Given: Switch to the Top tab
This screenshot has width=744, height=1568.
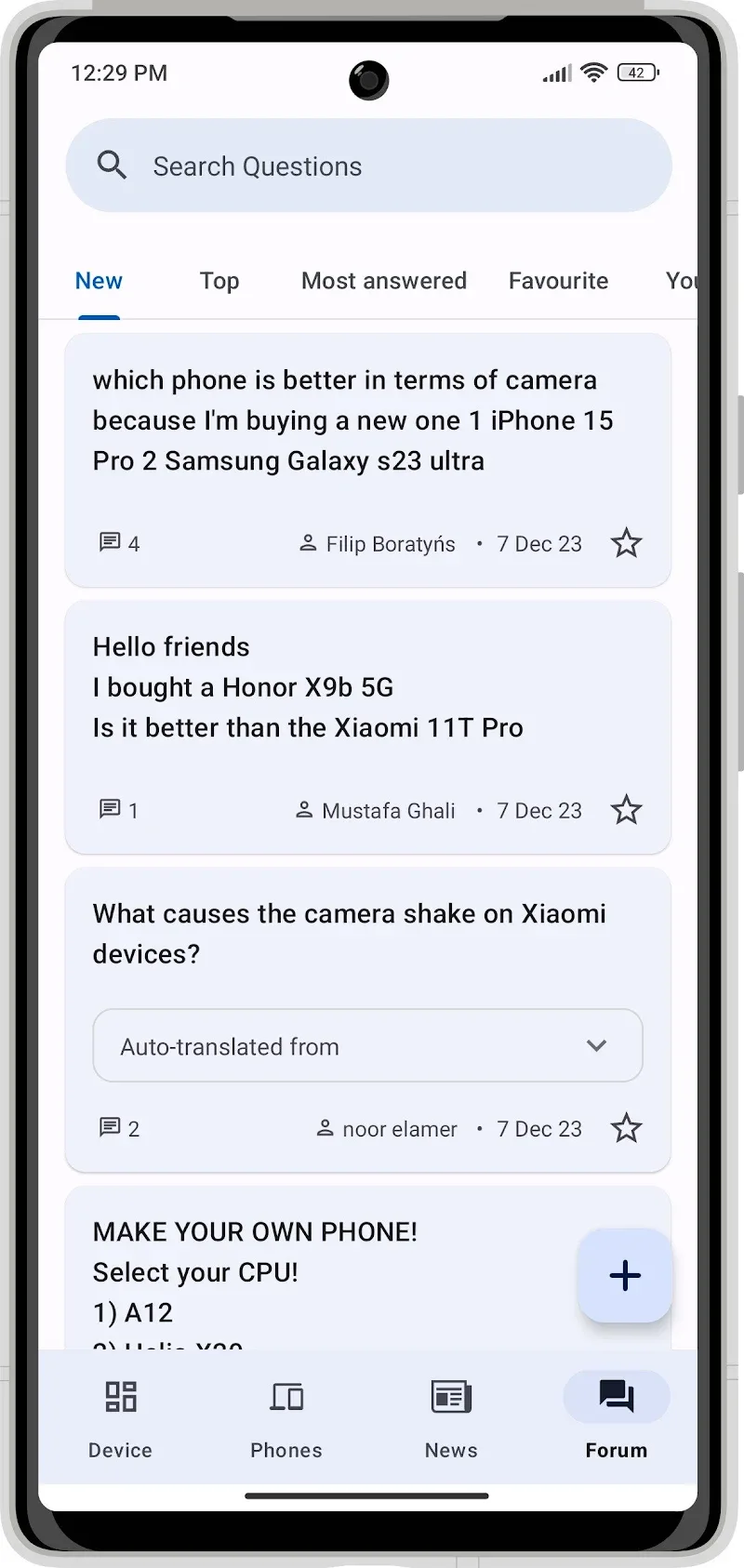Looking at the screenshot, I should tap(219, 281).
